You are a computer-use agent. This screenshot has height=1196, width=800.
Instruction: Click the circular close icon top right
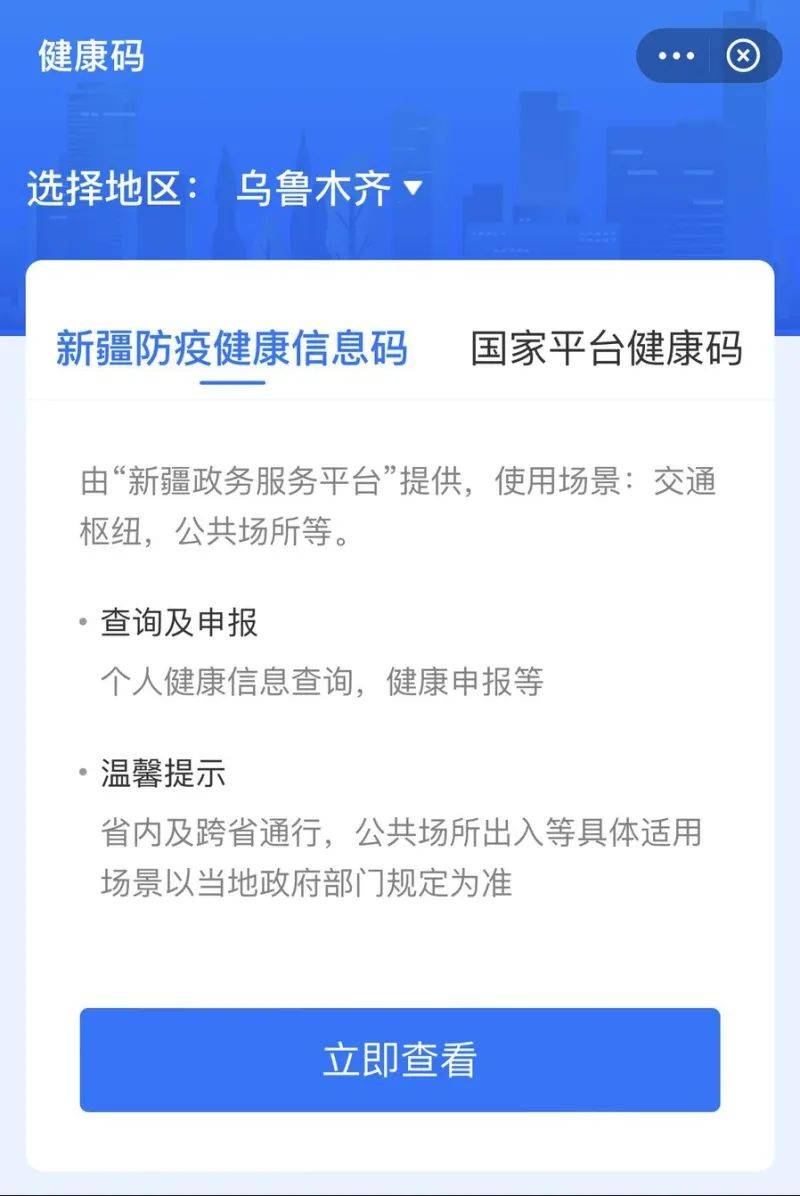[x=742, y=55]
